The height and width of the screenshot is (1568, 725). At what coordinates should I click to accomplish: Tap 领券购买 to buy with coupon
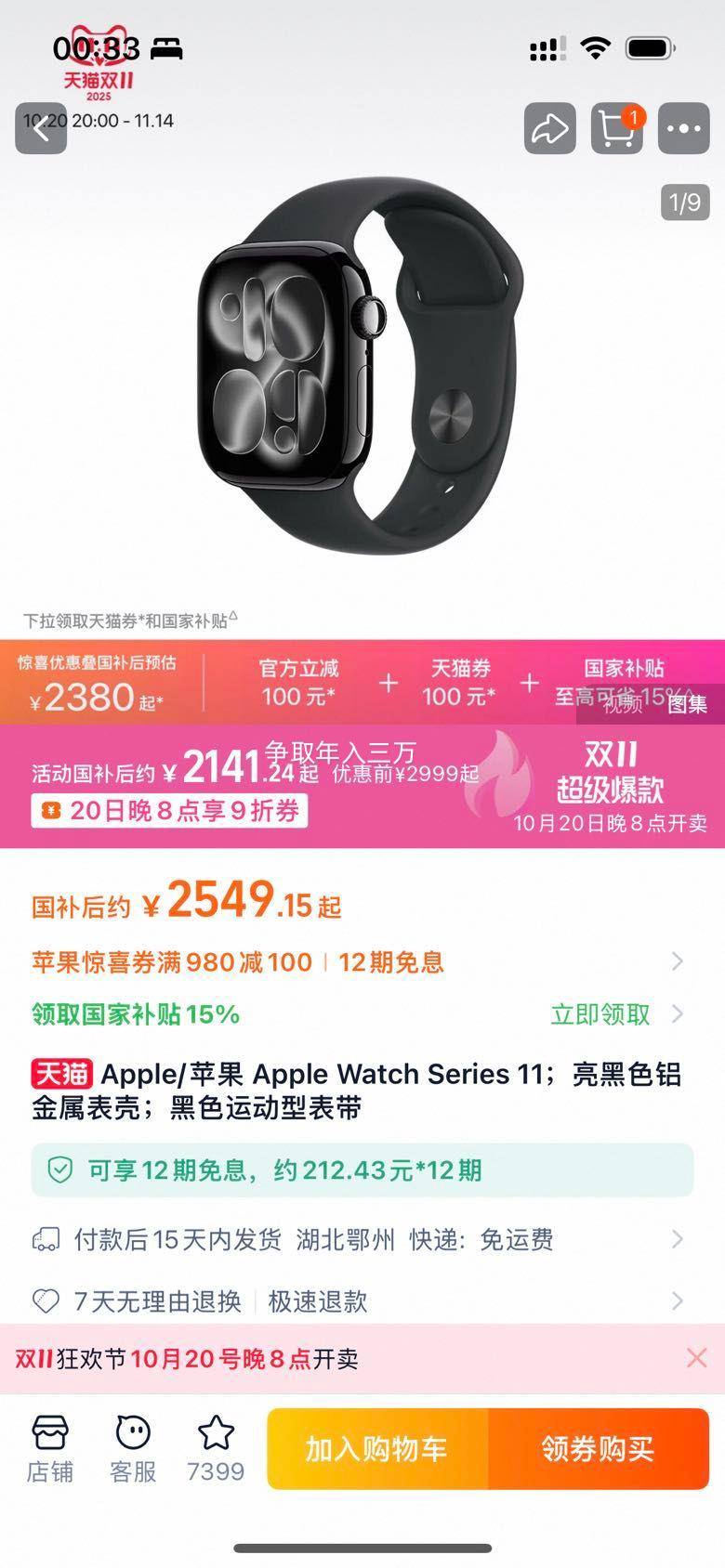click(599, 1448)
